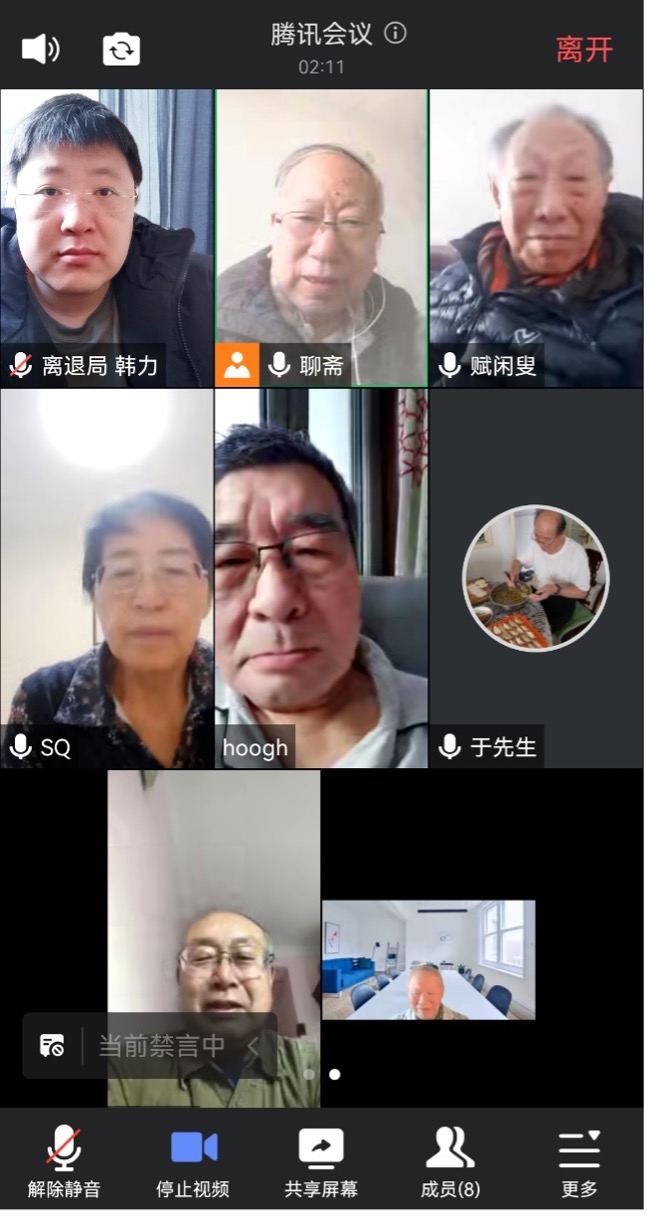The height and width of the screenshot is (1216, 647).
Task: Toggle the speaker audio output
Action: (x=40, y=49)
